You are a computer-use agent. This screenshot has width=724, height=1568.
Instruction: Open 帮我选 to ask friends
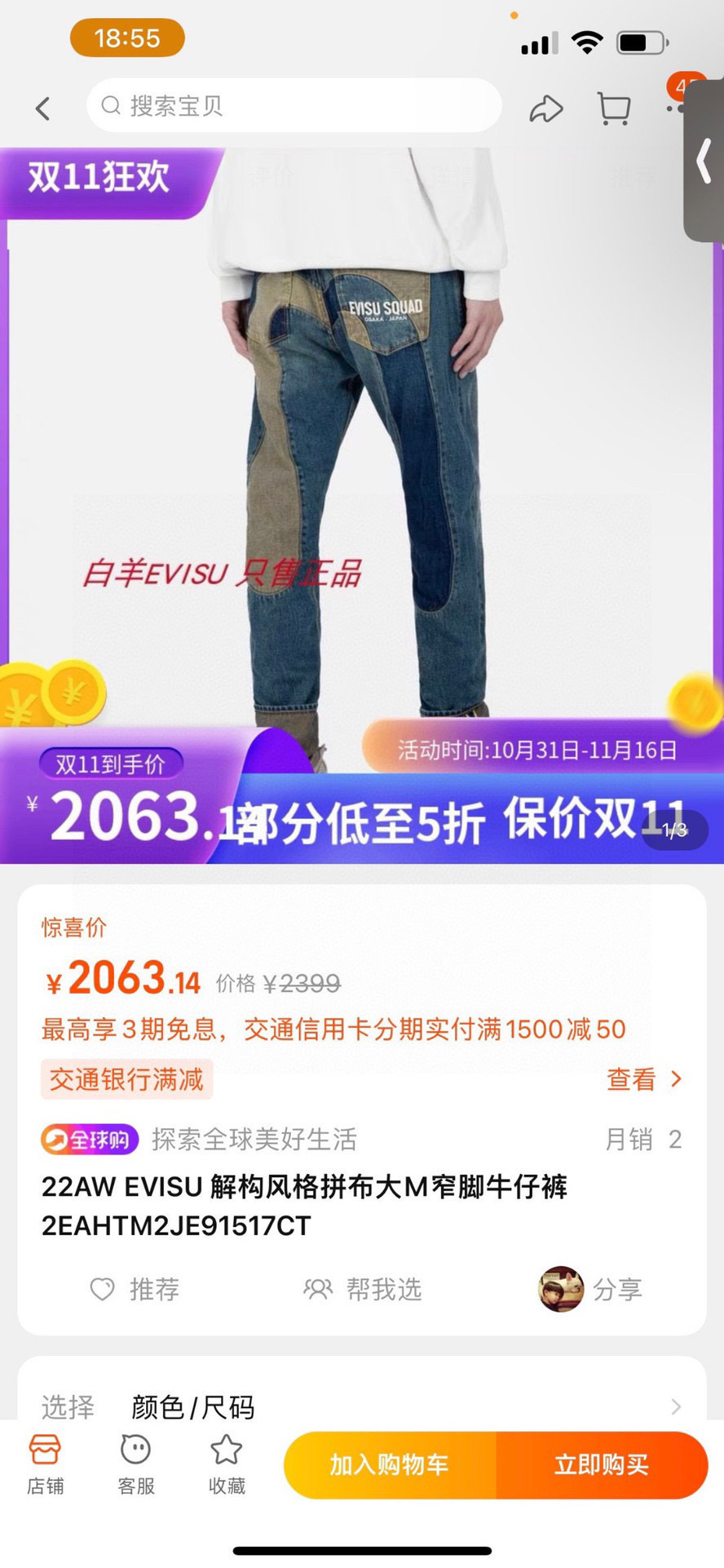coord(363,1289)
